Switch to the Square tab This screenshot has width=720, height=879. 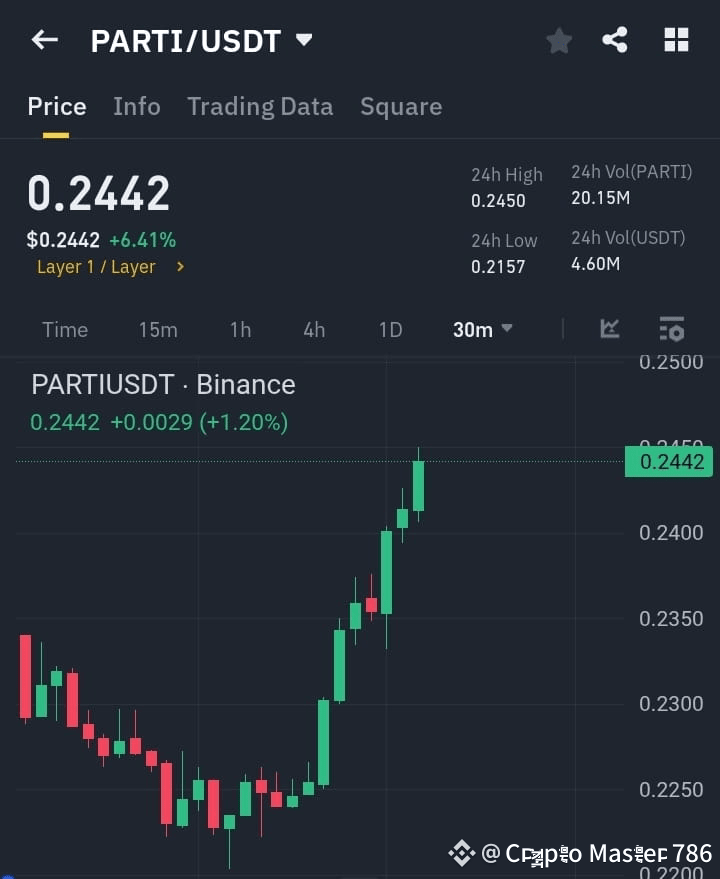click(401, 106)
